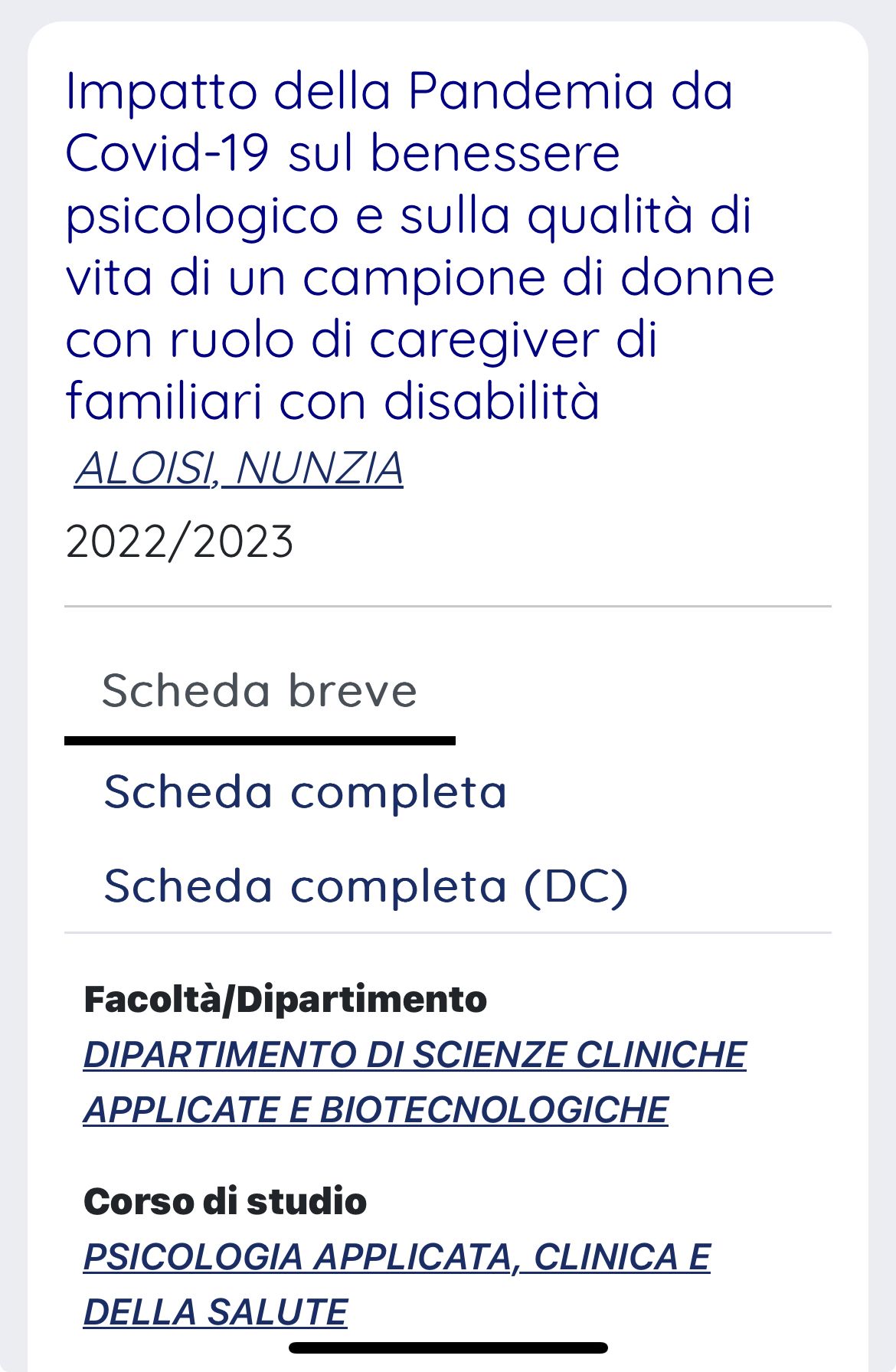Click the second line of the department link

(375, 1107)
